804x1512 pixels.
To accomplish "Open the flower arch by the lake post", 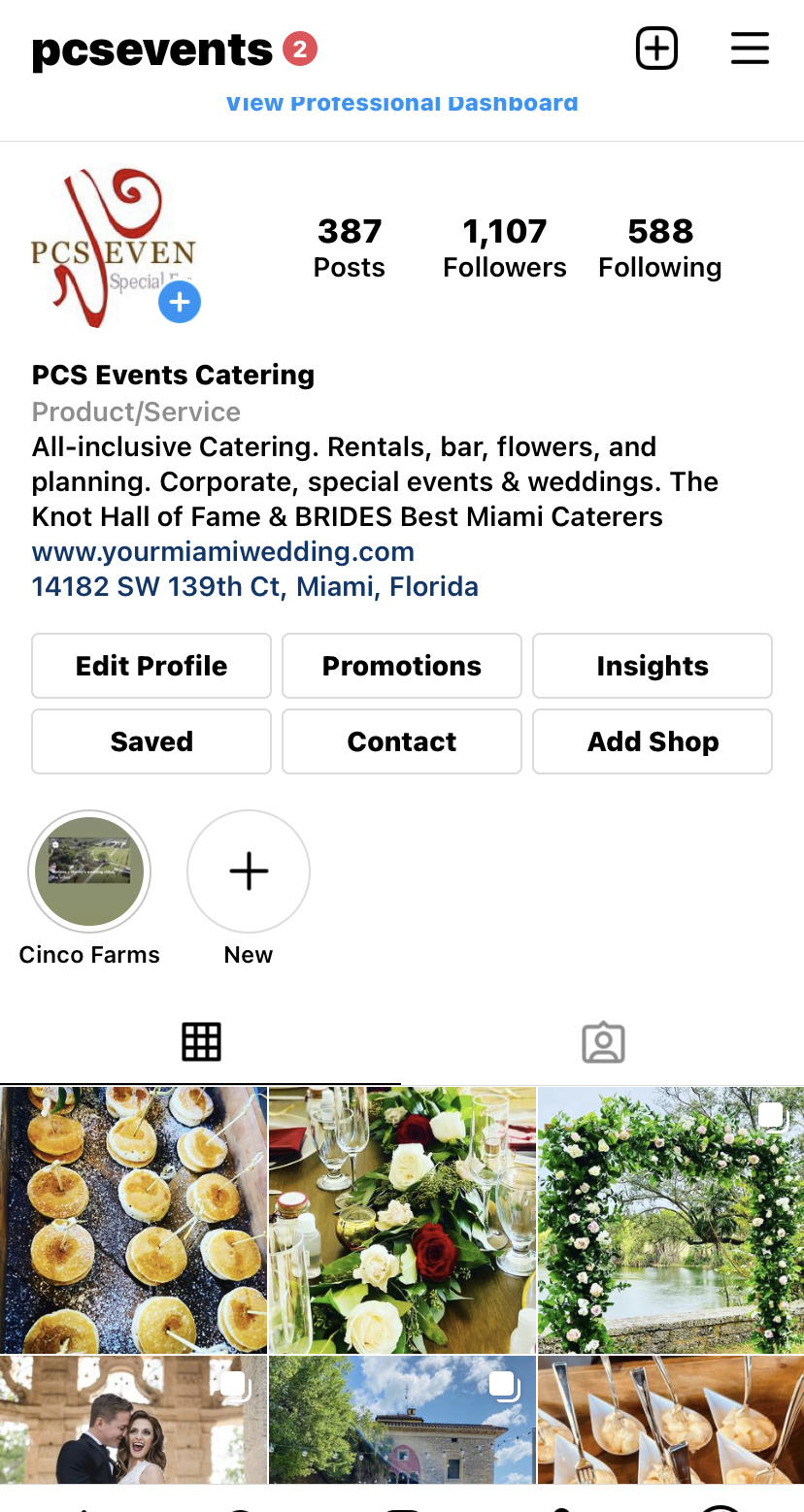I will point(671,1220).
